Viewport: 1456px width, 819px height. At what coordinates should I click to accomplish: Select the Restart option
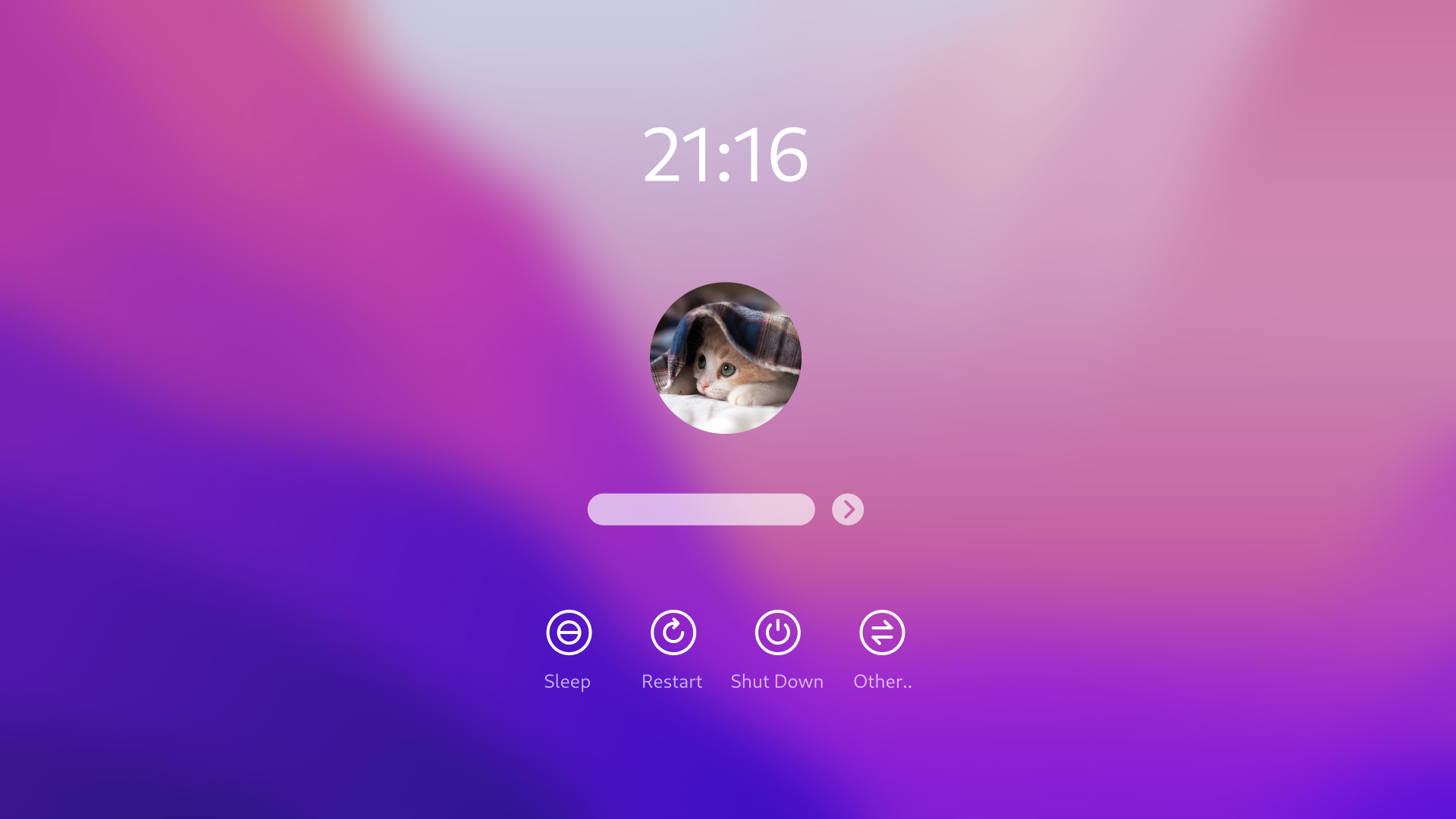click(673, 633)
